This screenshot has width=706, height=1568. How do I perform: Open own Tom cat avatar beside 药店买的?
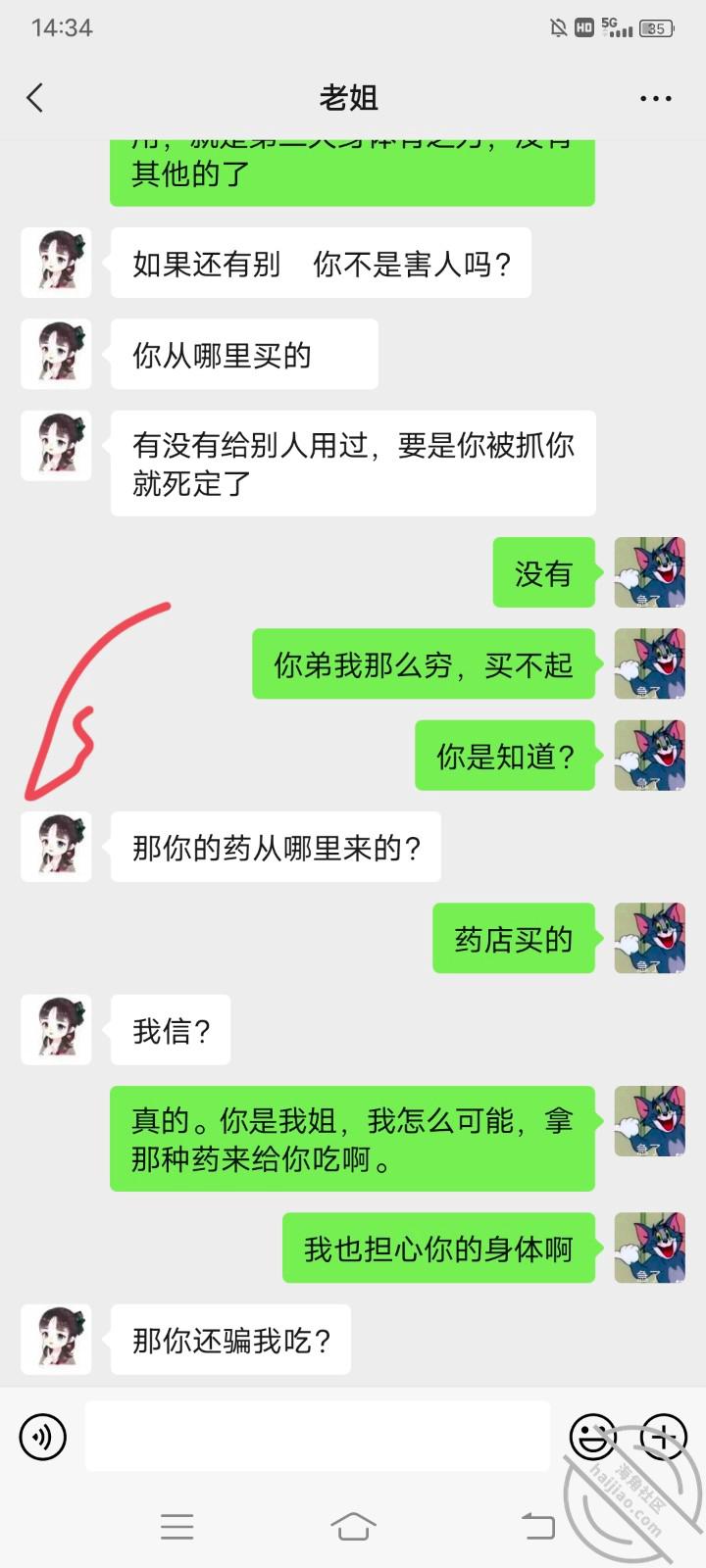(649, 938)
